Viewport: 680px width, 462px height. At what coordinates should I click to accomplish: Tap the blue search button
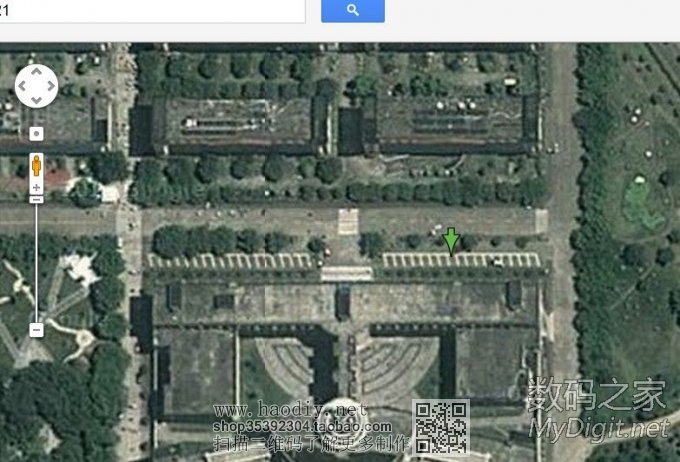coord(352,10)
